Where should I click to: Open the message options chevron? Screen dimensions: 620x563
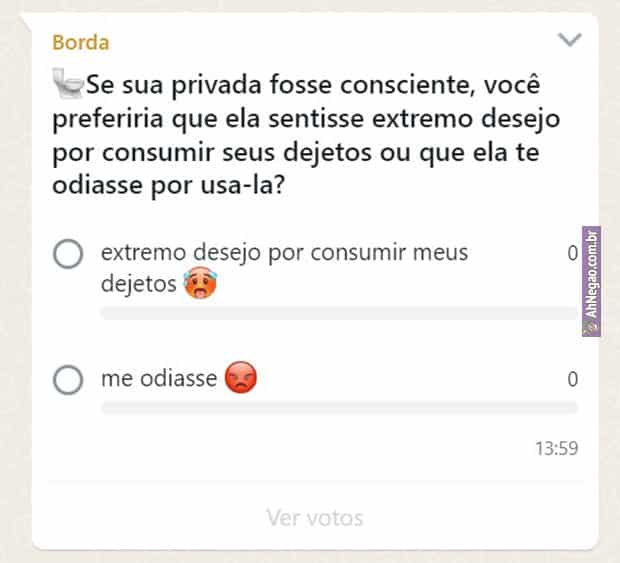pyautogui.click(x=570, y=41)
